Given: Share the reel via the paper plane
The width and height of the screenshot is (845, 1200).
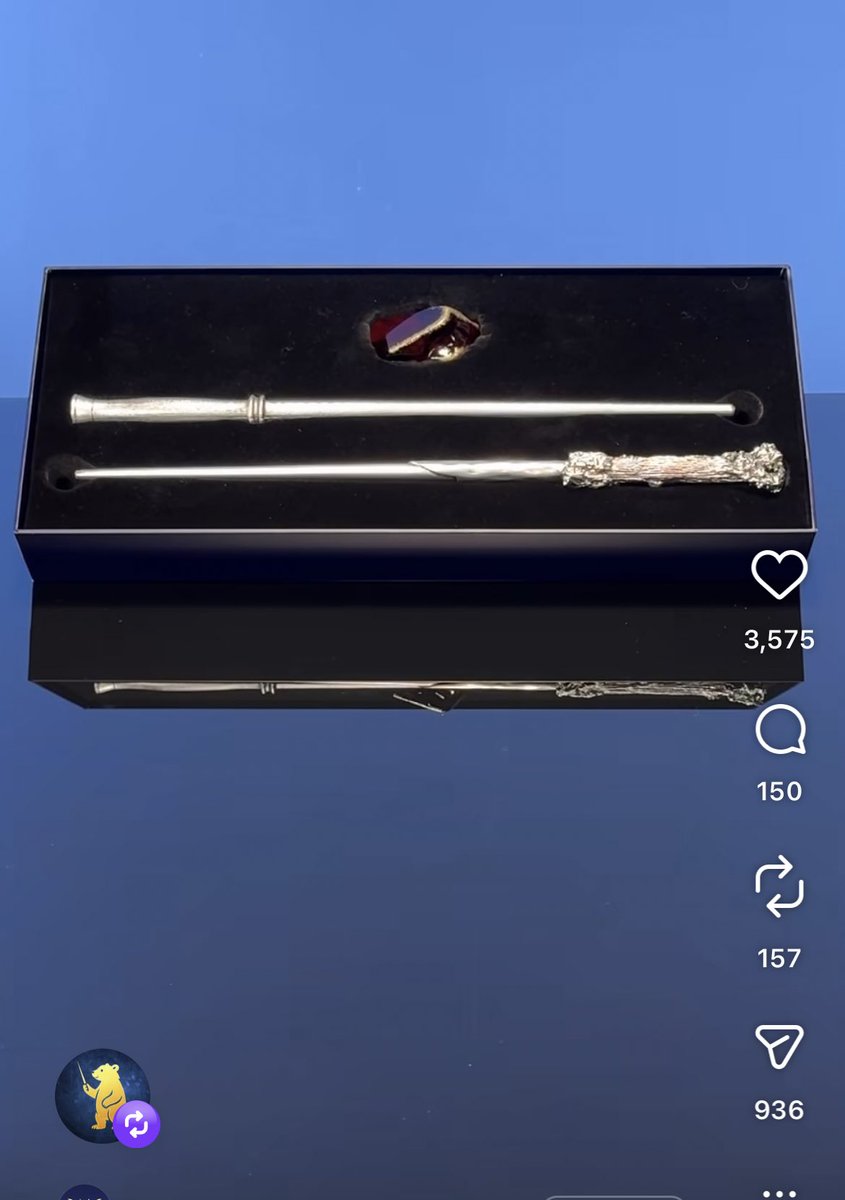Looking at the screenshot, I should pos(779,1046).
